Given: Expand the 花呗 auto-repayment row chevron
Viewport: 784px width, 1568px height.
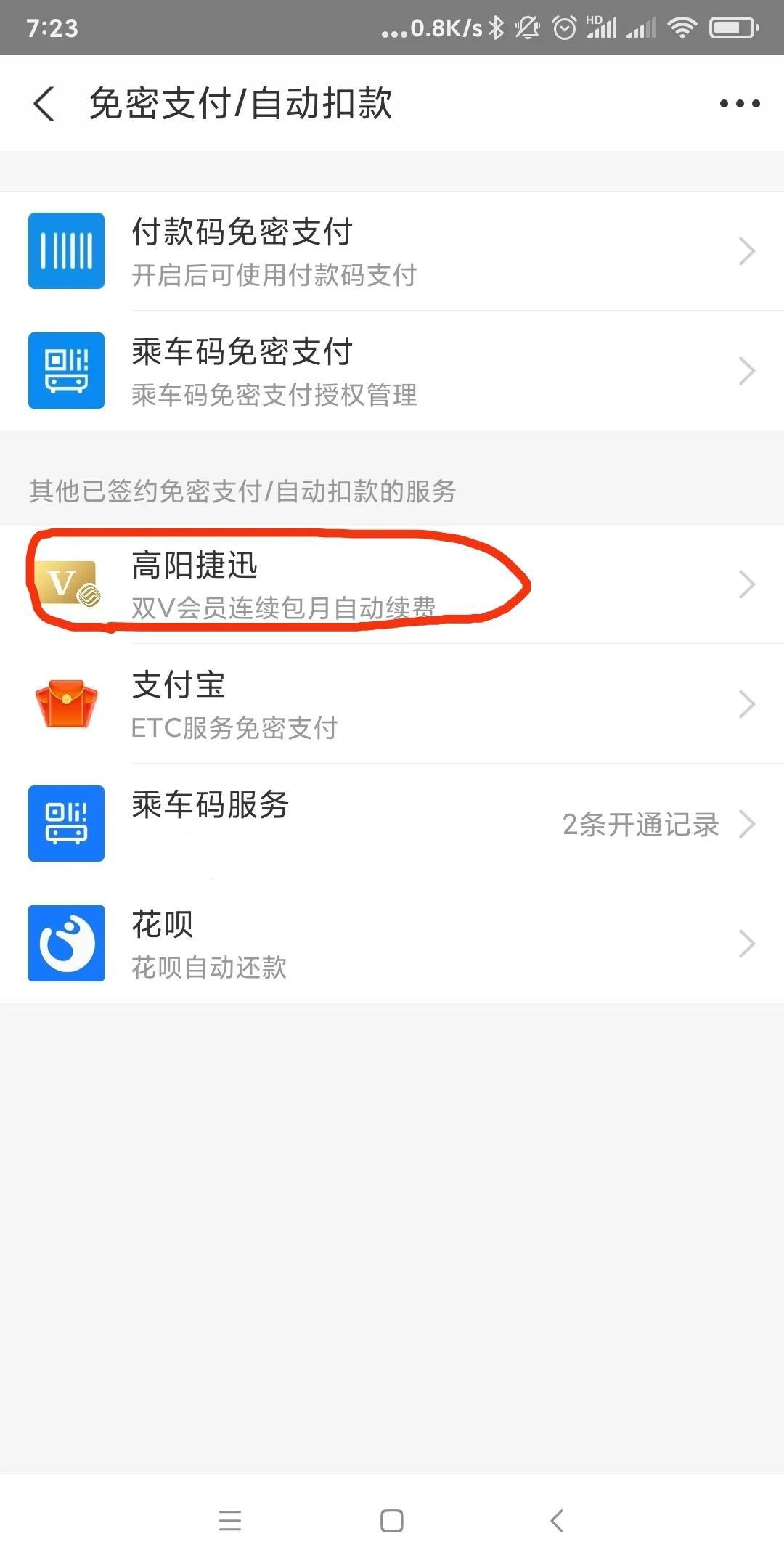Looking at the screenshot, I should click(748, 942).
